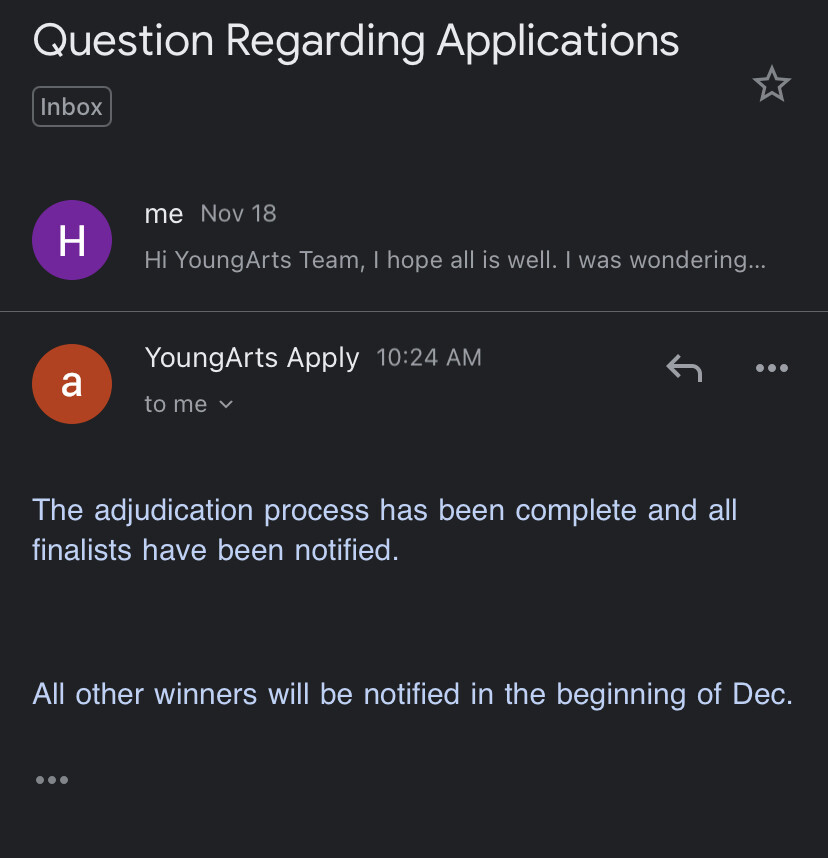Viewport: 828px width, 858px height.
Task: Open the YoungArts Apply sender avatar
Action: click(71, 384)
